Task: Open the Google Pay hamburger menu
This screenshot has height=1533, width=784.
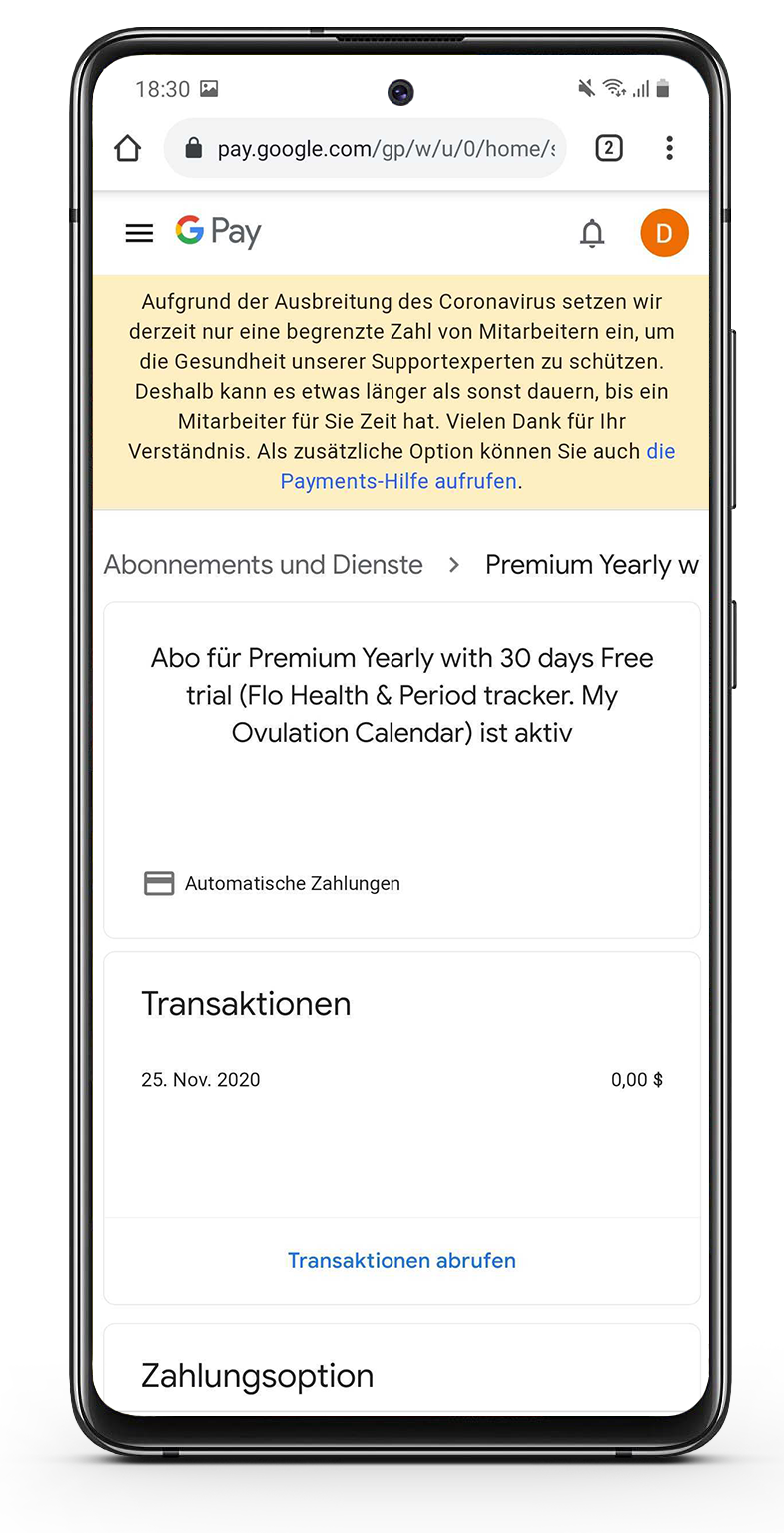Action: click(x=139, y=233)
